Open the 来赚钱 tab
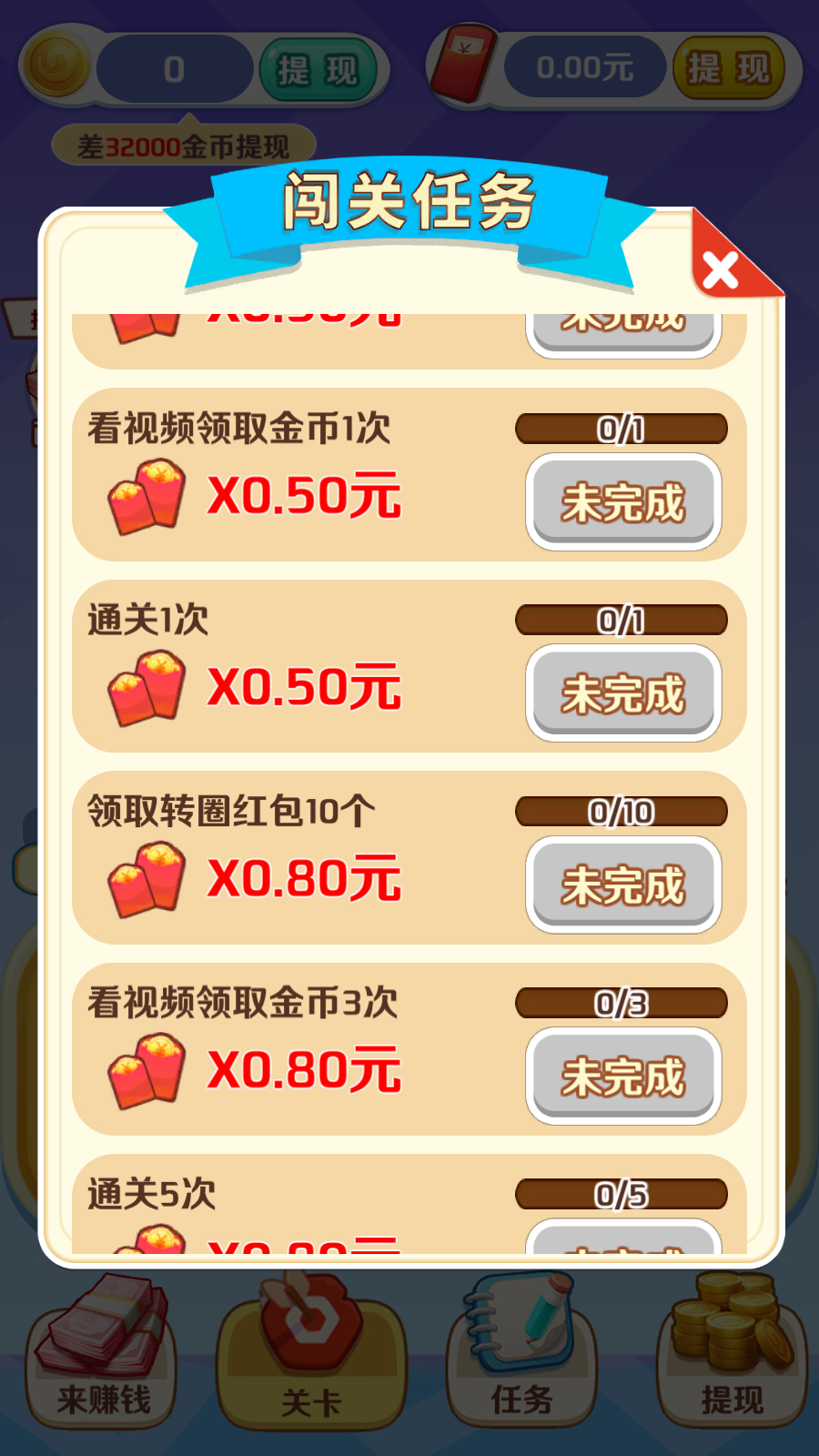Viewport: 819px width, 1456px height. [102, 1352]
